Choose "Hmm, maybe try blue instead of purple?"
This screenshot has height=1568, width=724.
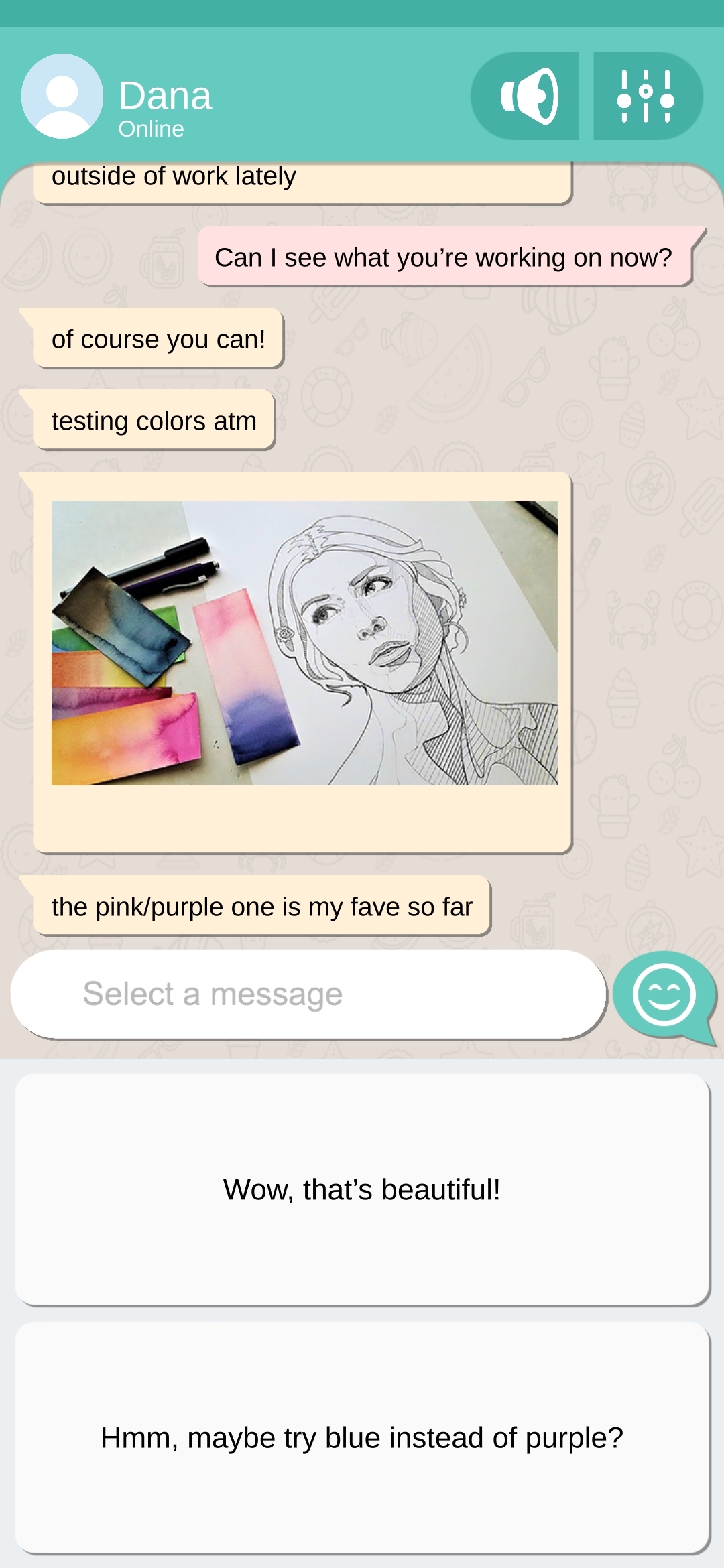(x=362, y=1437)
